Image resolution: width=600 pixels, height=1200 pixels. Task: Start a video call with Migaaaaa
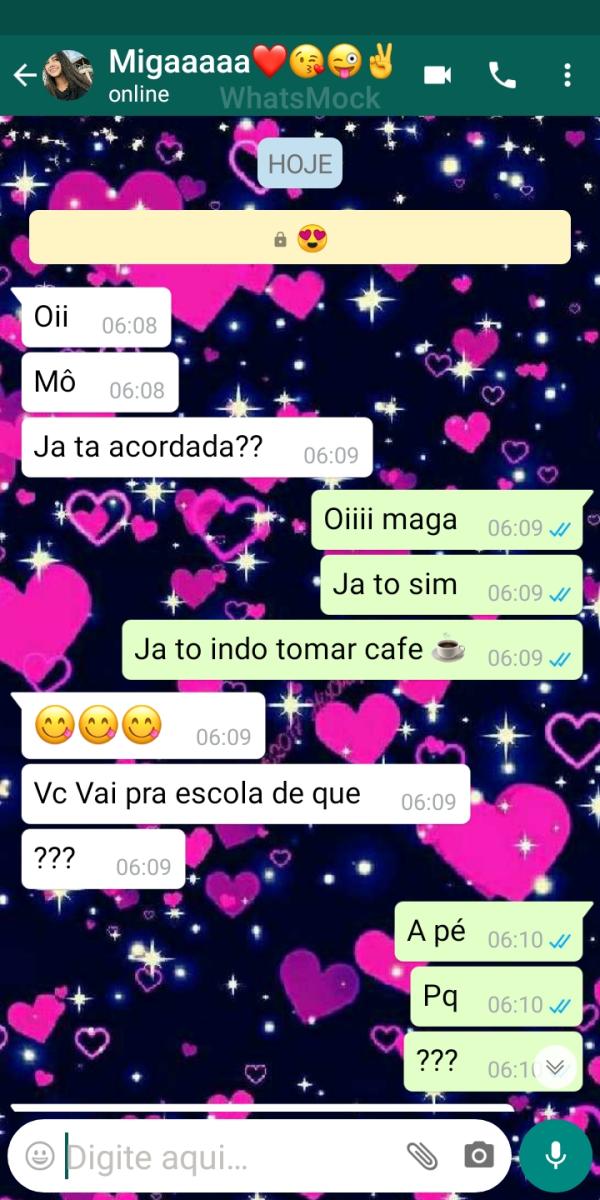click(437, 75)
